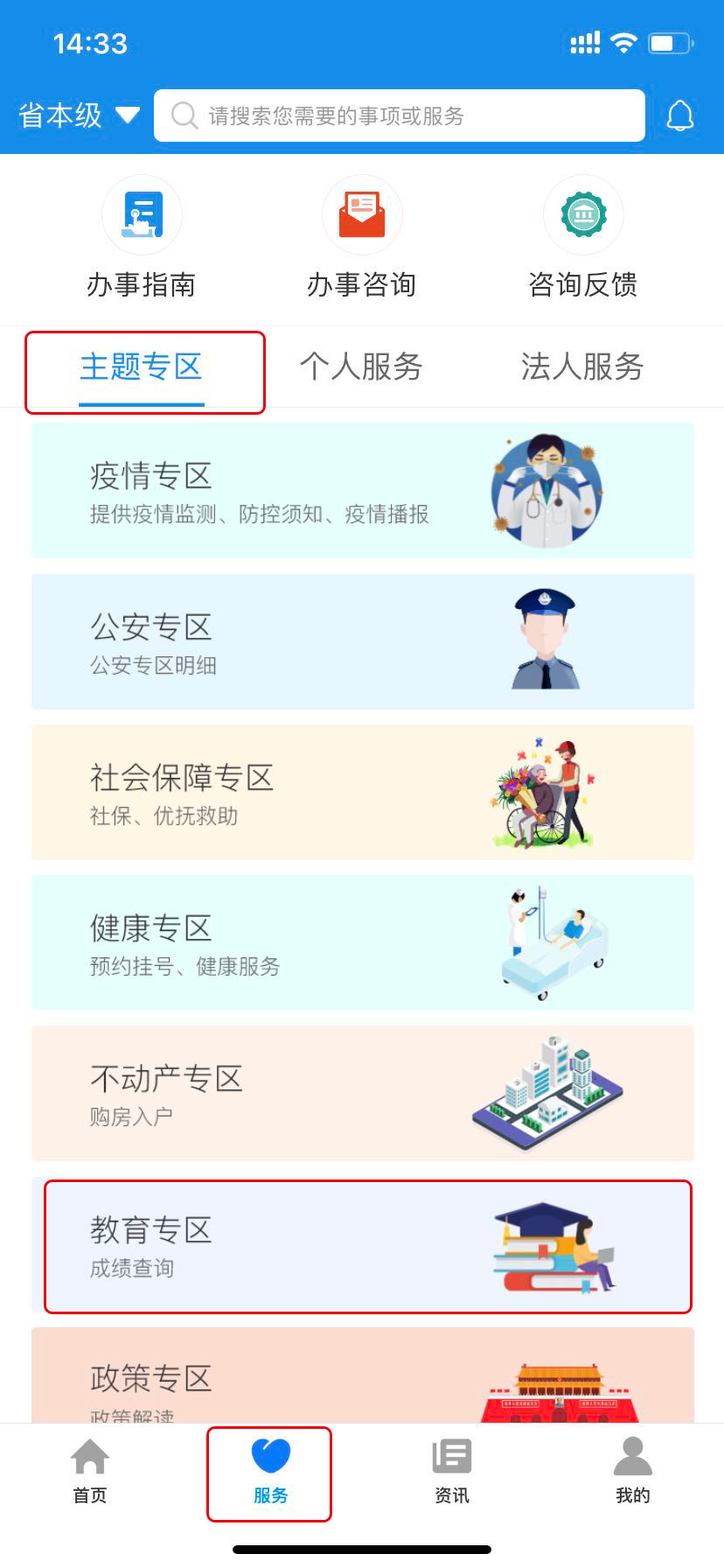This screenshot has width=724, height=1568.
Task: Open the 政策专区 card
Action: click(362, 1378)
